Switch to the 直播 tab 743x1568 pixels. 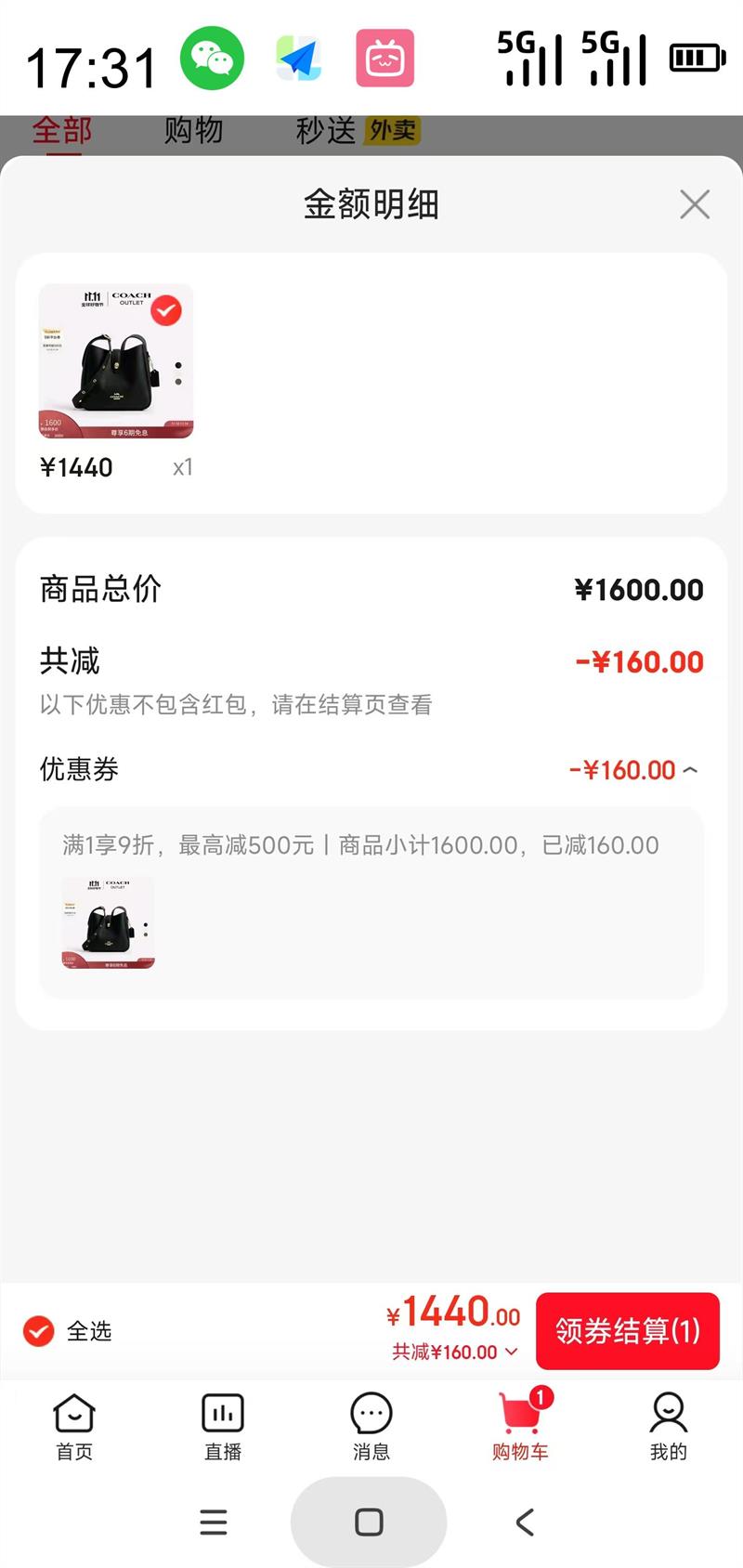[x=223, y=1426]
